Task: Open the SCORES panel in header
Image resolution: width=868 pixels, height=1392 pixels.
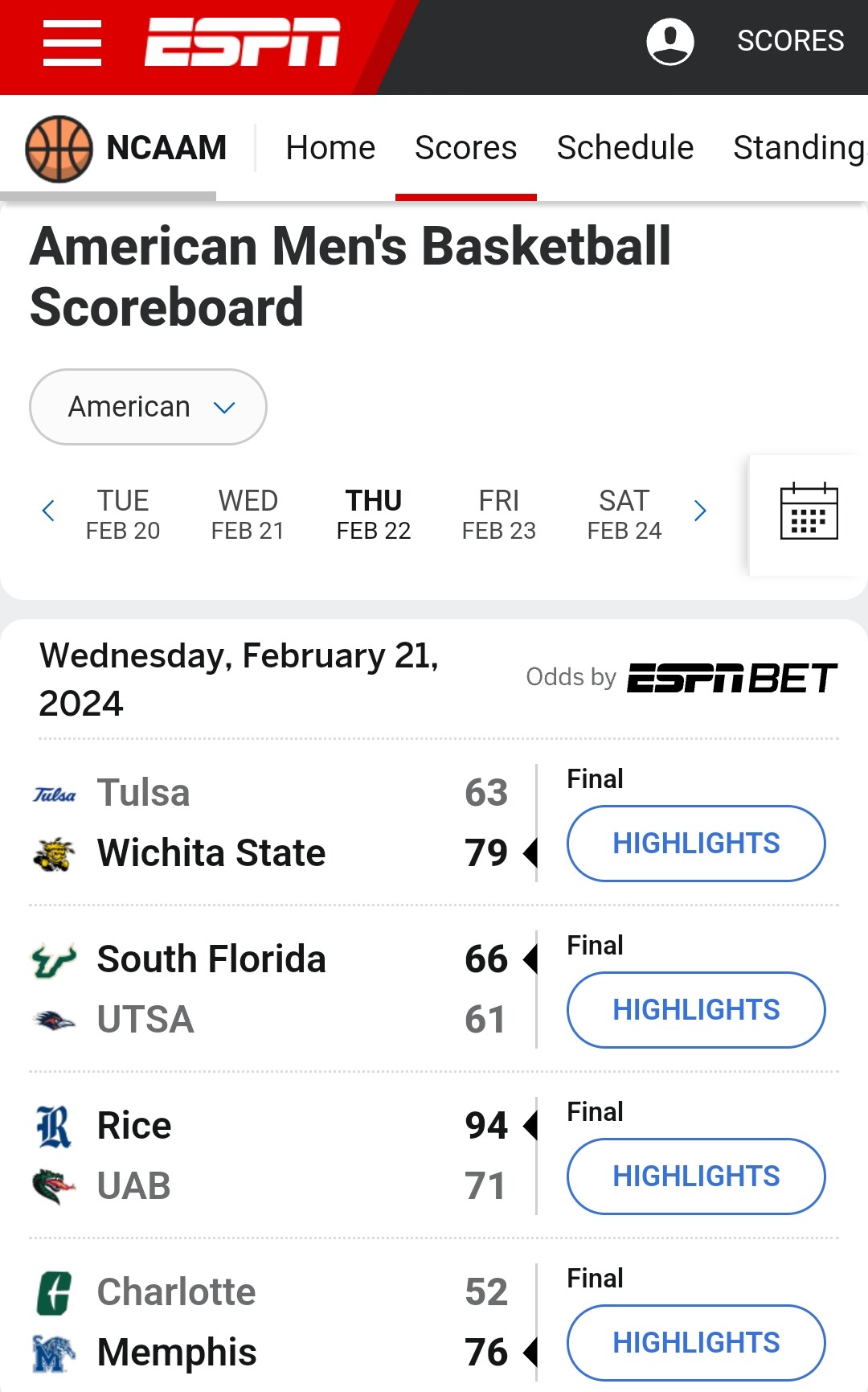Action: [x=791, y=41]
